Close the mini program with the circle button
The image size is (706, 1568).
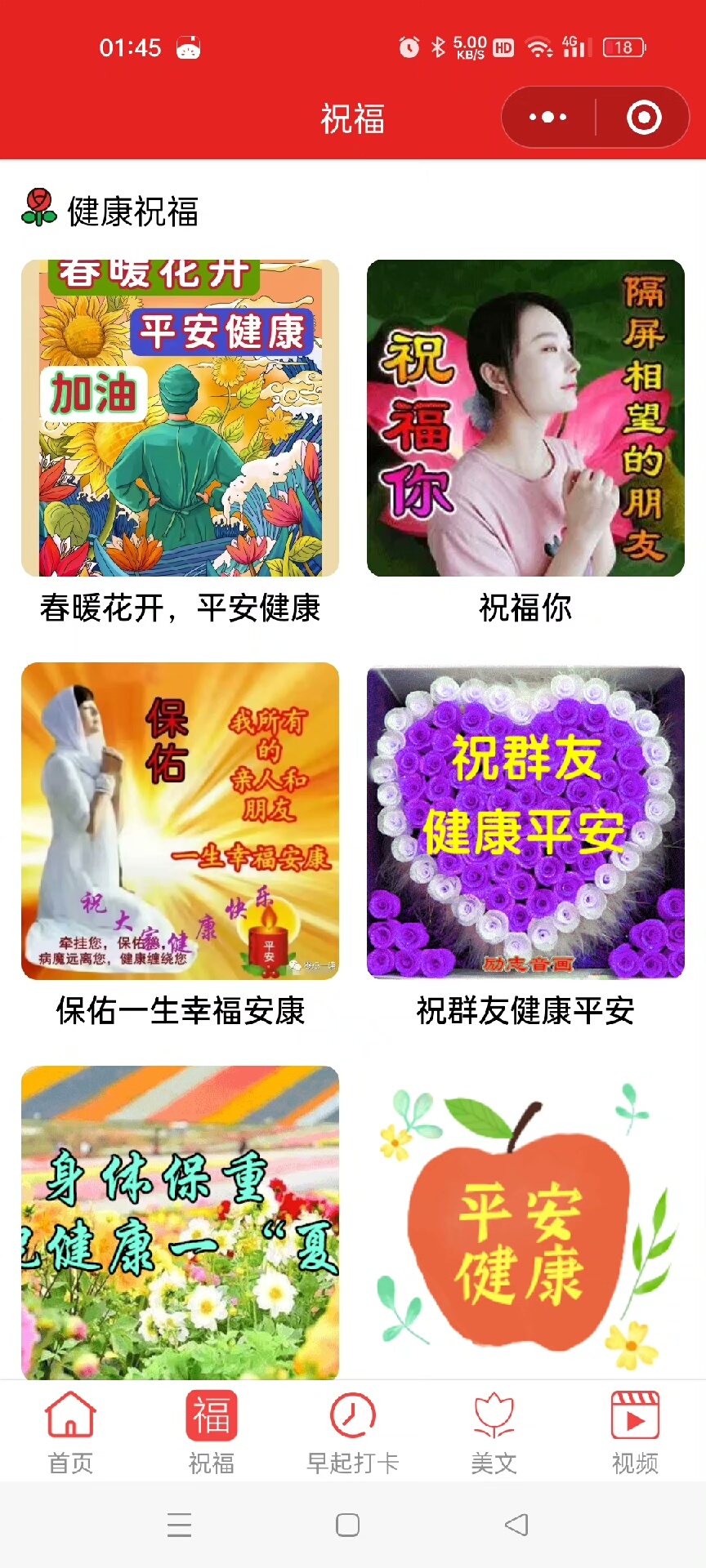pyautogui.click(x=644, y=118)
